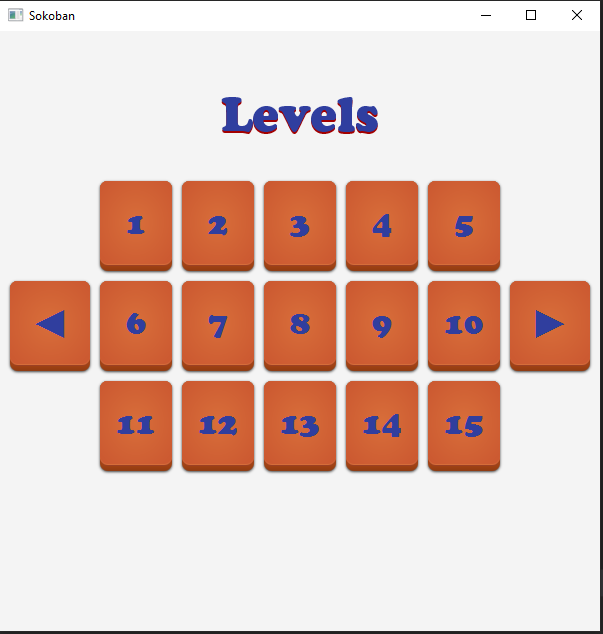Screen dimensions: 603x634
Task: Enter level 9
Action: [382, 324]
